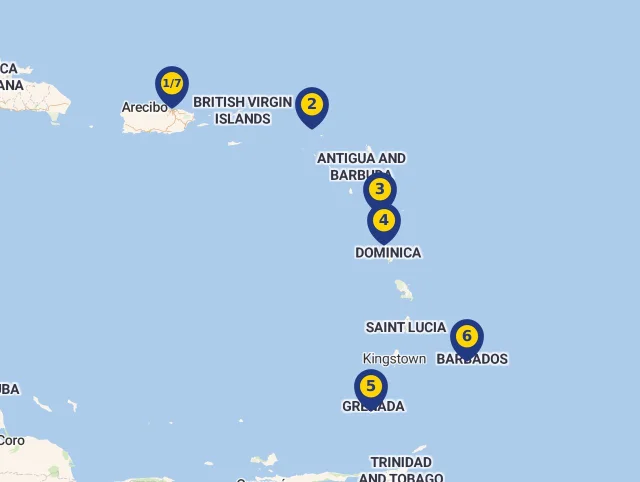
Task: Tap marker 2 by British Virgin Islands
Action: pyautogui.click(x=312, y=104)
